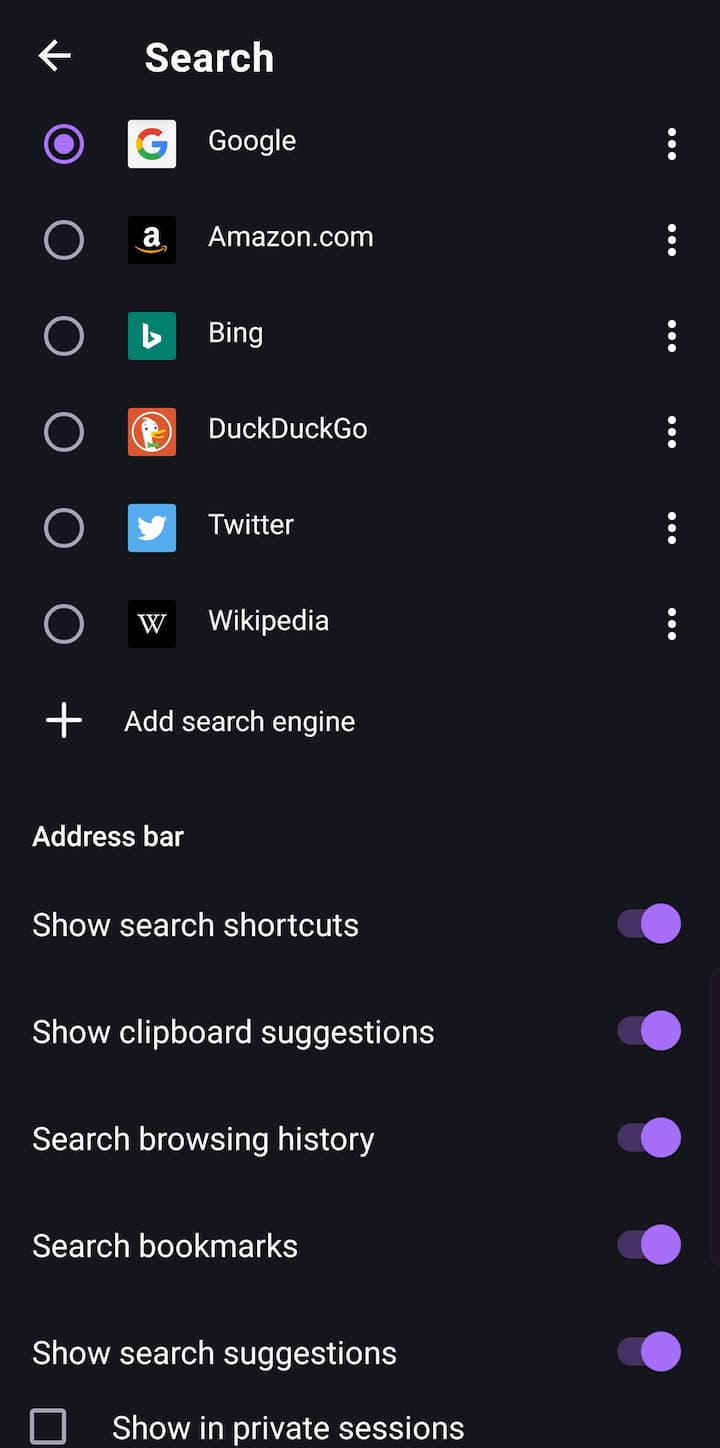The width and height of the screenshot is (720, 1448).
Task: Open the three-dot menu for Google
Action: click(x=671, y=143)
